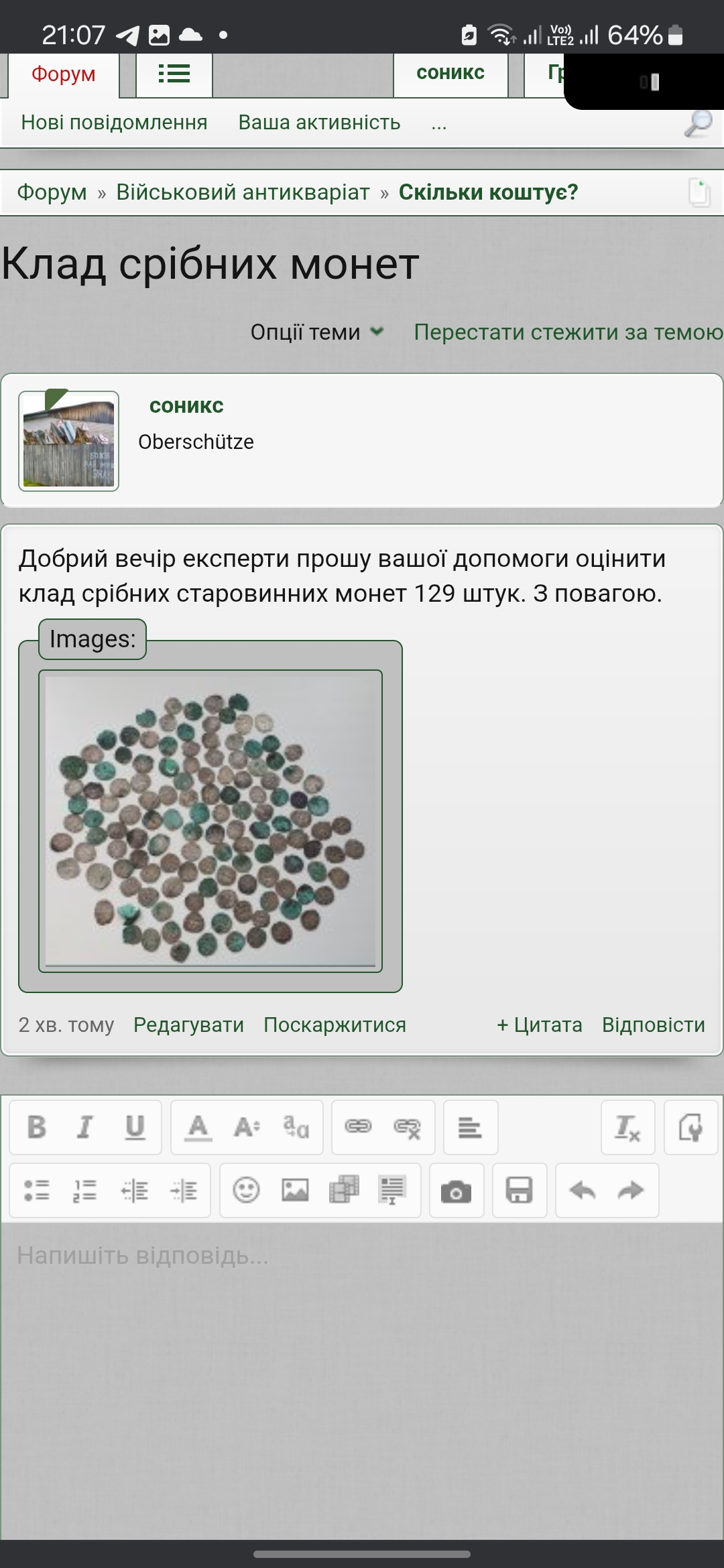Tap + Цитата to quote post
The image size is (724, 1568).
point(539,1025)
